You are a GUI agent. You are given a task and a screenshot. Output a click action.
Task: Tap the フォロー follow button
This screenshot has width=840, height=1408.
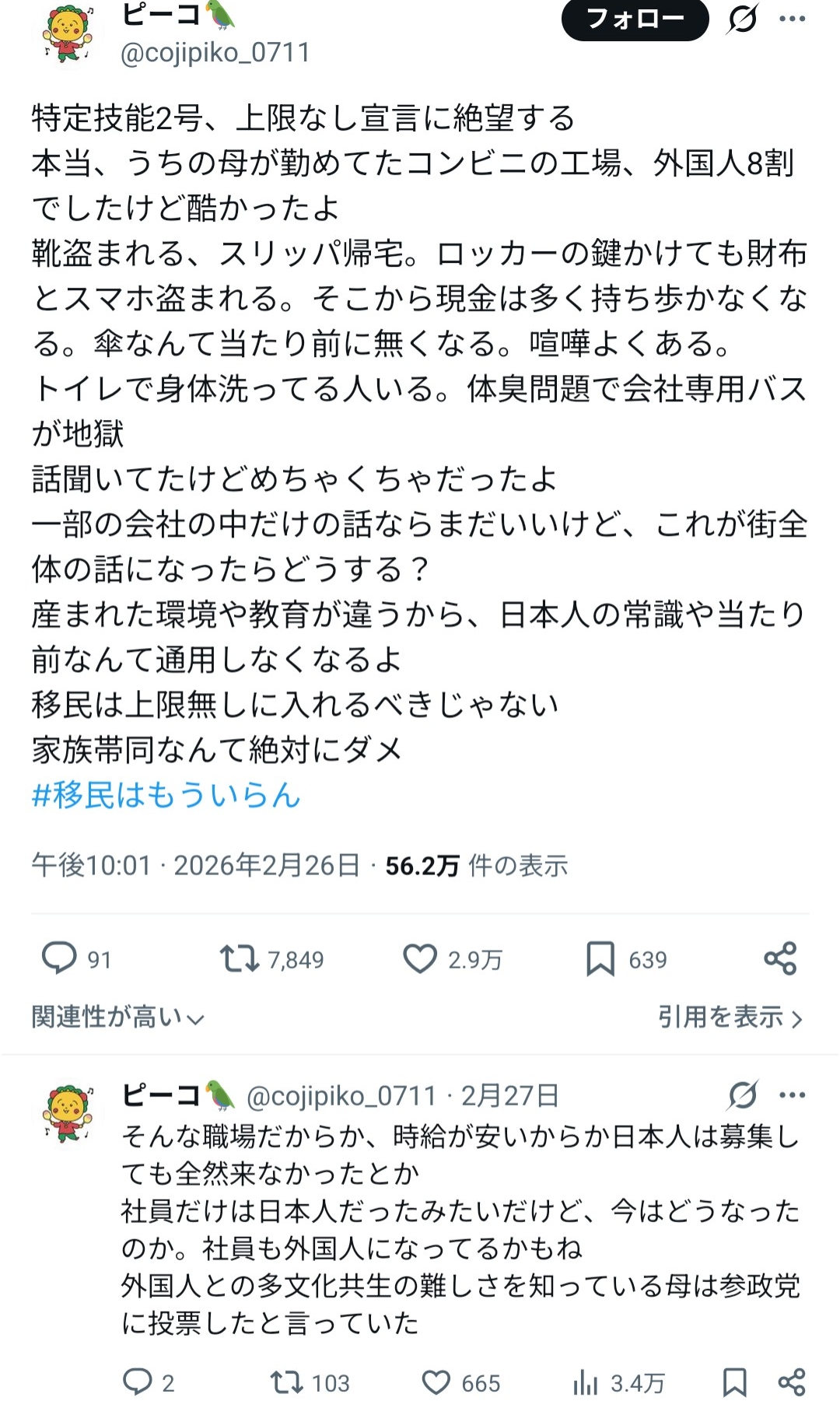coord(635,19)
